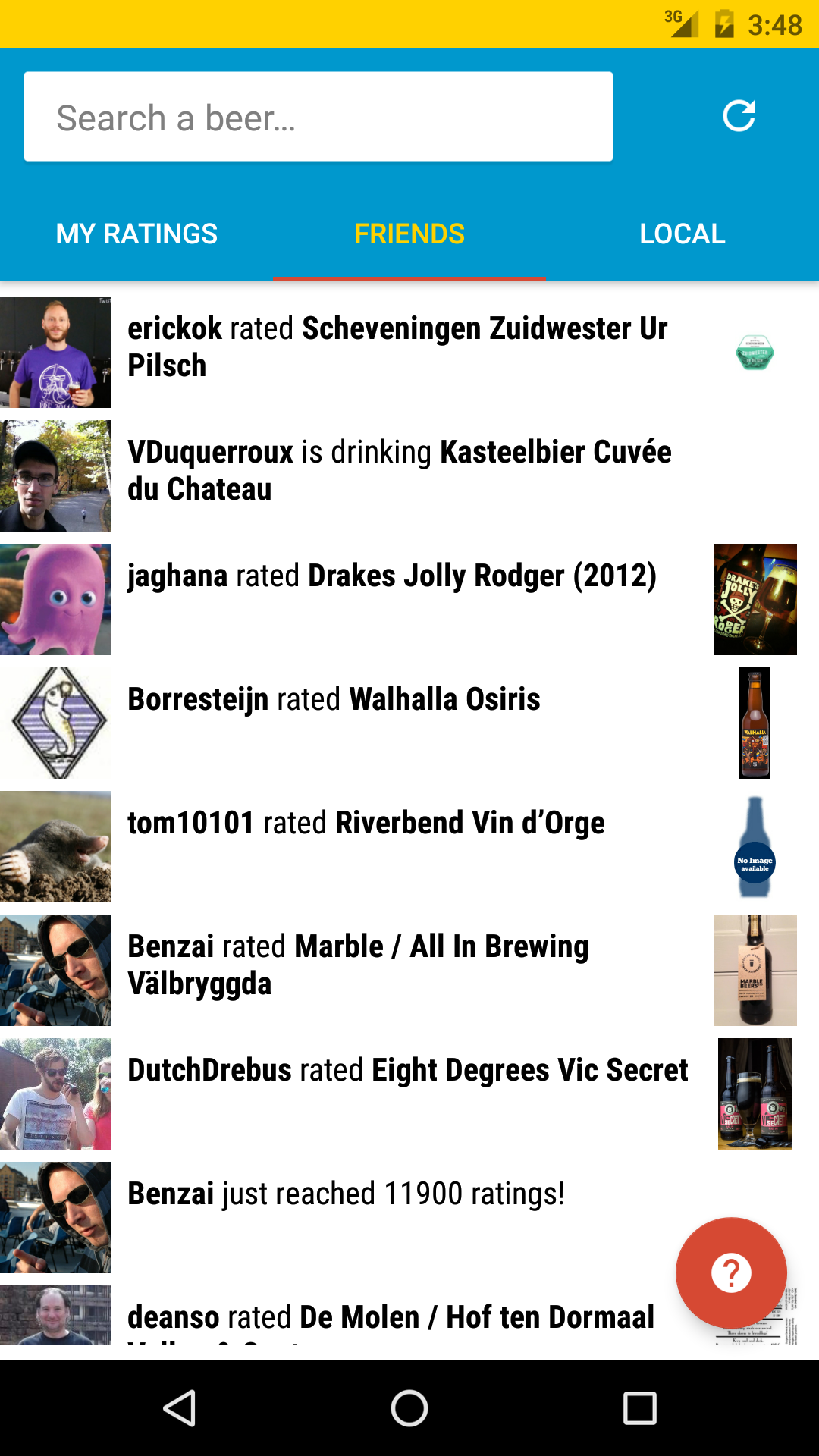Switch to the My Ratings tab
The width and height of the screenshot is (819, 1456).
(x=136, y=234)
